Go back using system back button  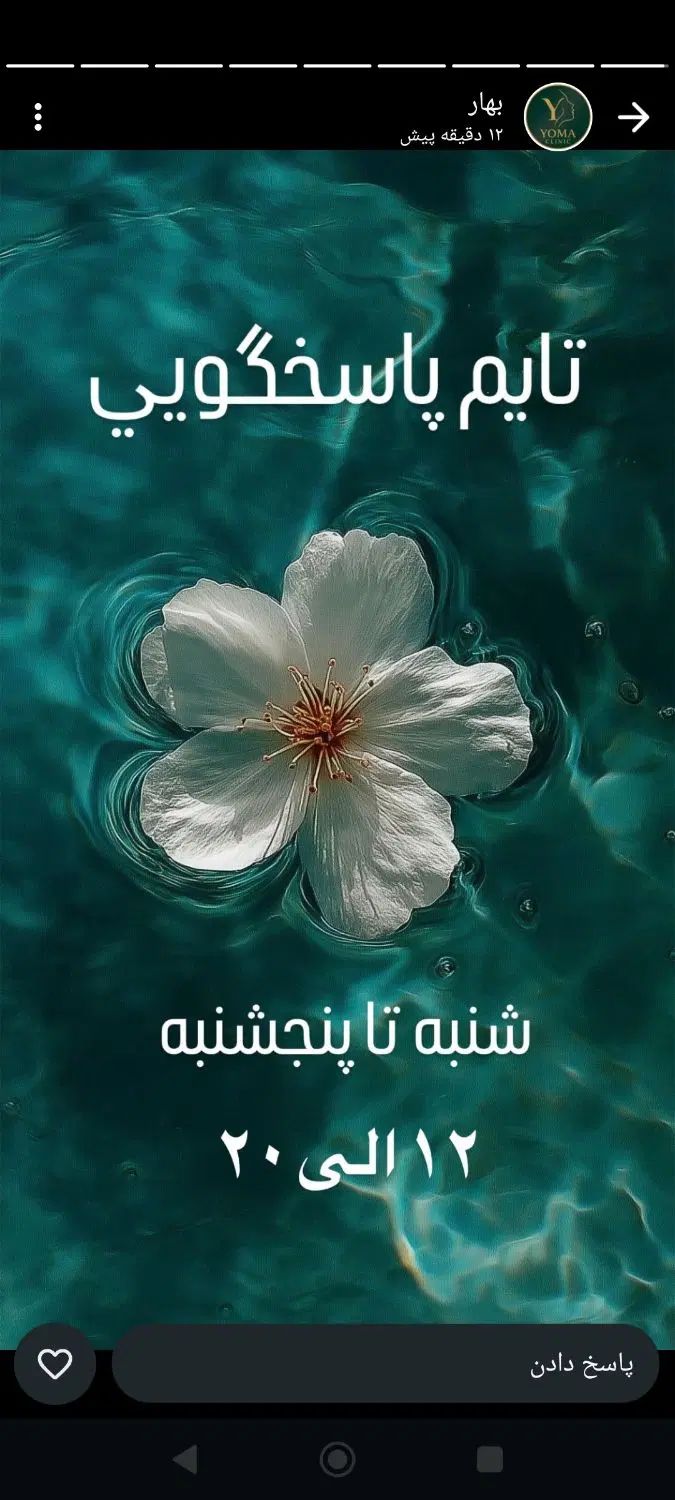click(185, 1460)
